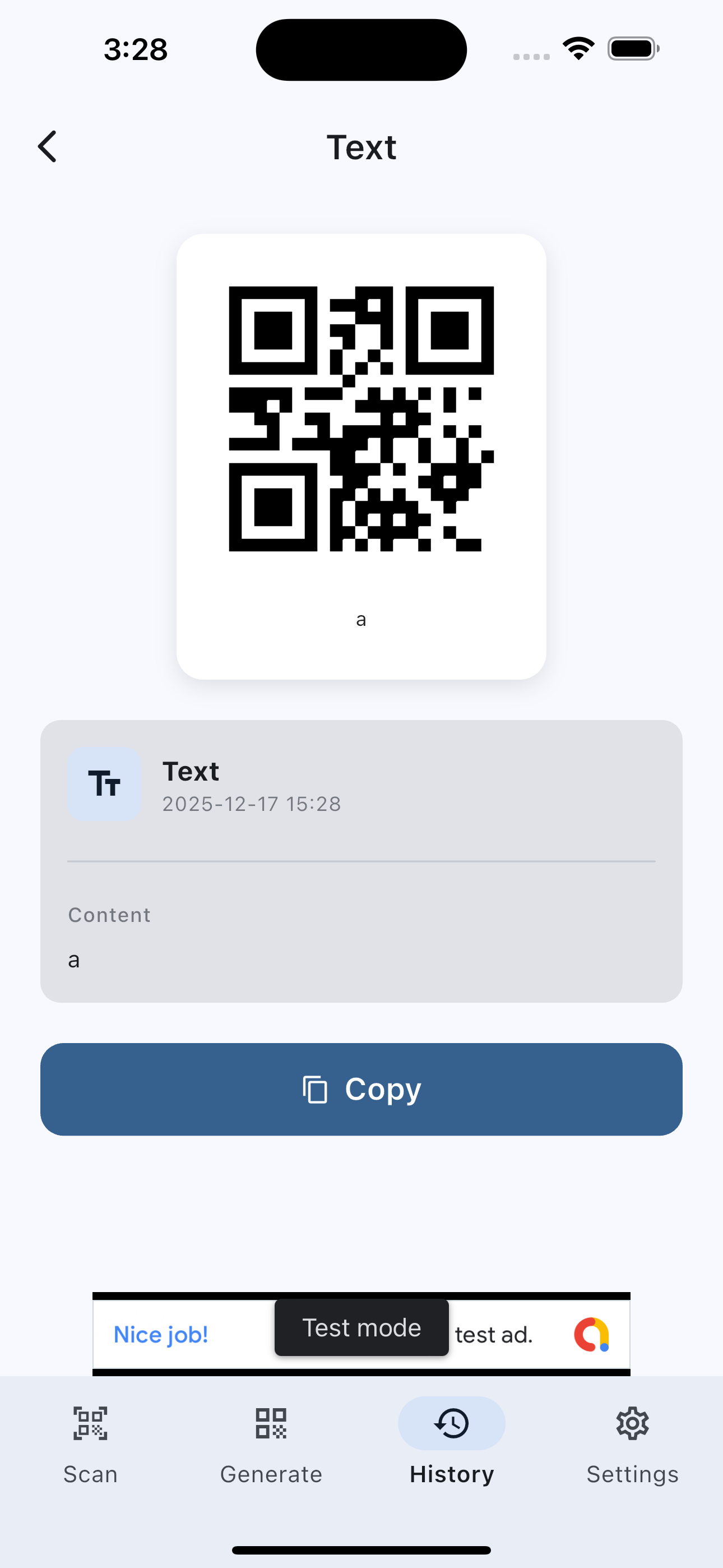Select the History navigation item

tap(451, 1474)
